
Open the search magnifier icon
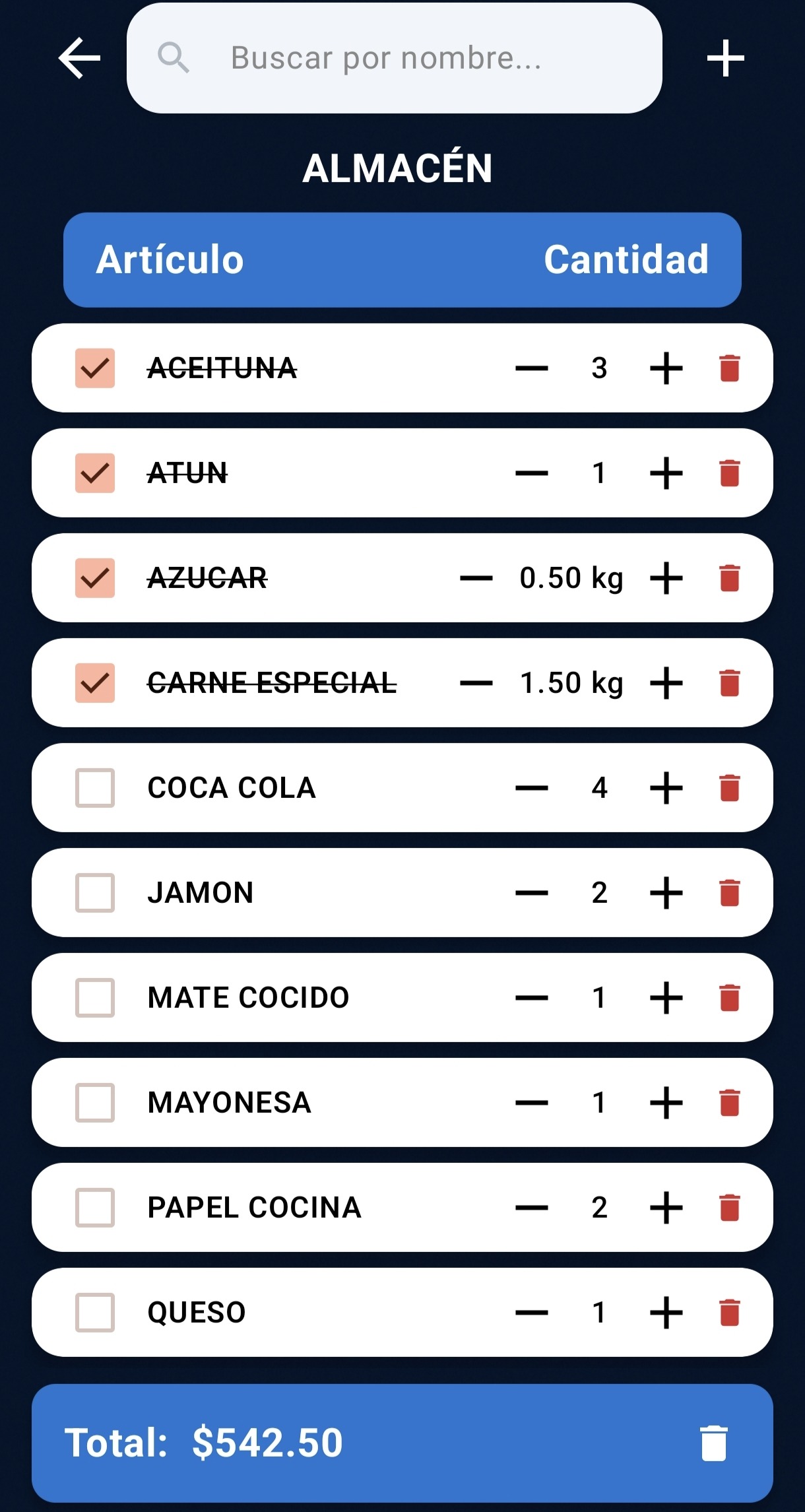174,58
